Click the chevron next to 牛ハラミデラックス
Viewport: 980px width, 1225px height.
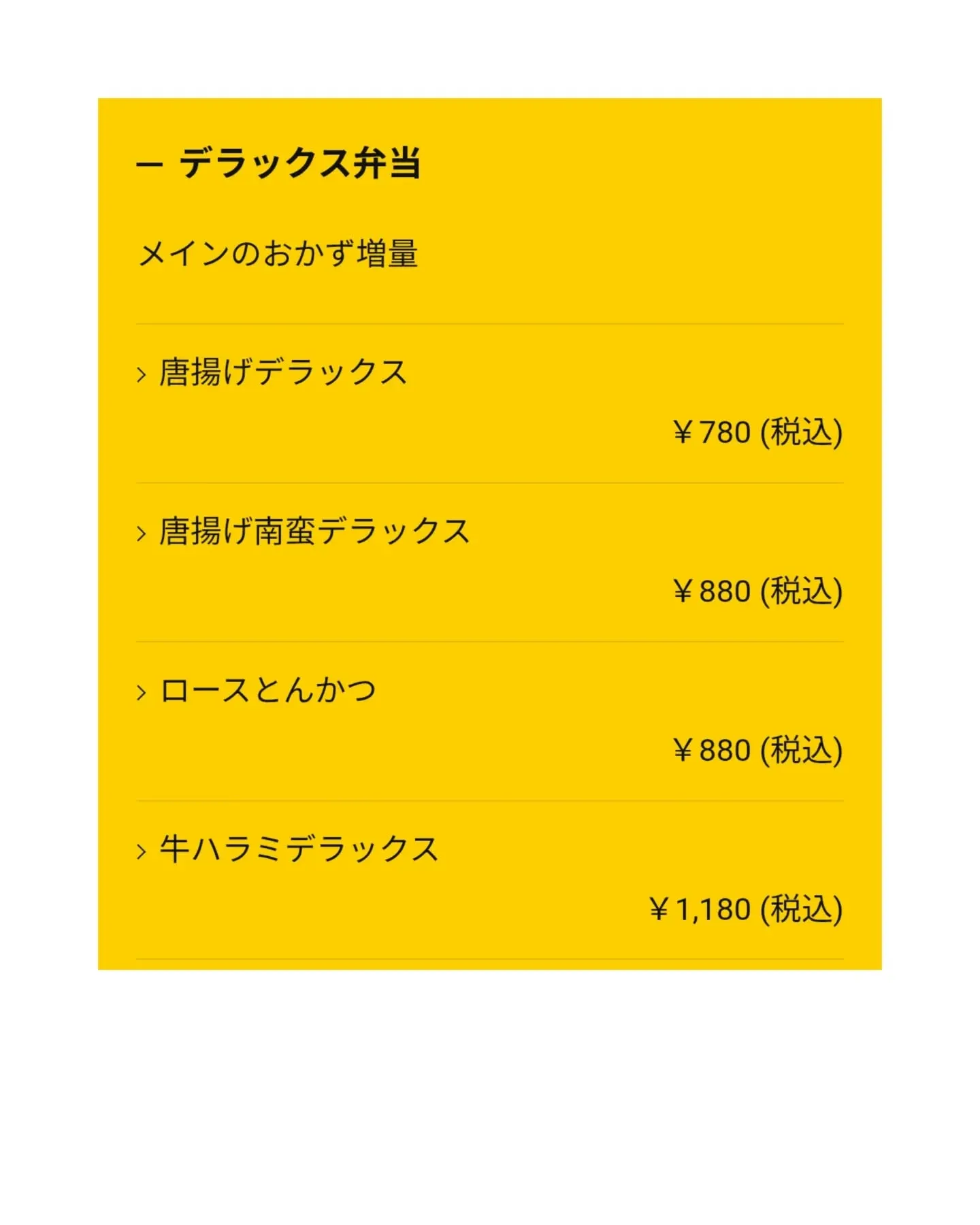pyautogui.click(x=142, y=849)
